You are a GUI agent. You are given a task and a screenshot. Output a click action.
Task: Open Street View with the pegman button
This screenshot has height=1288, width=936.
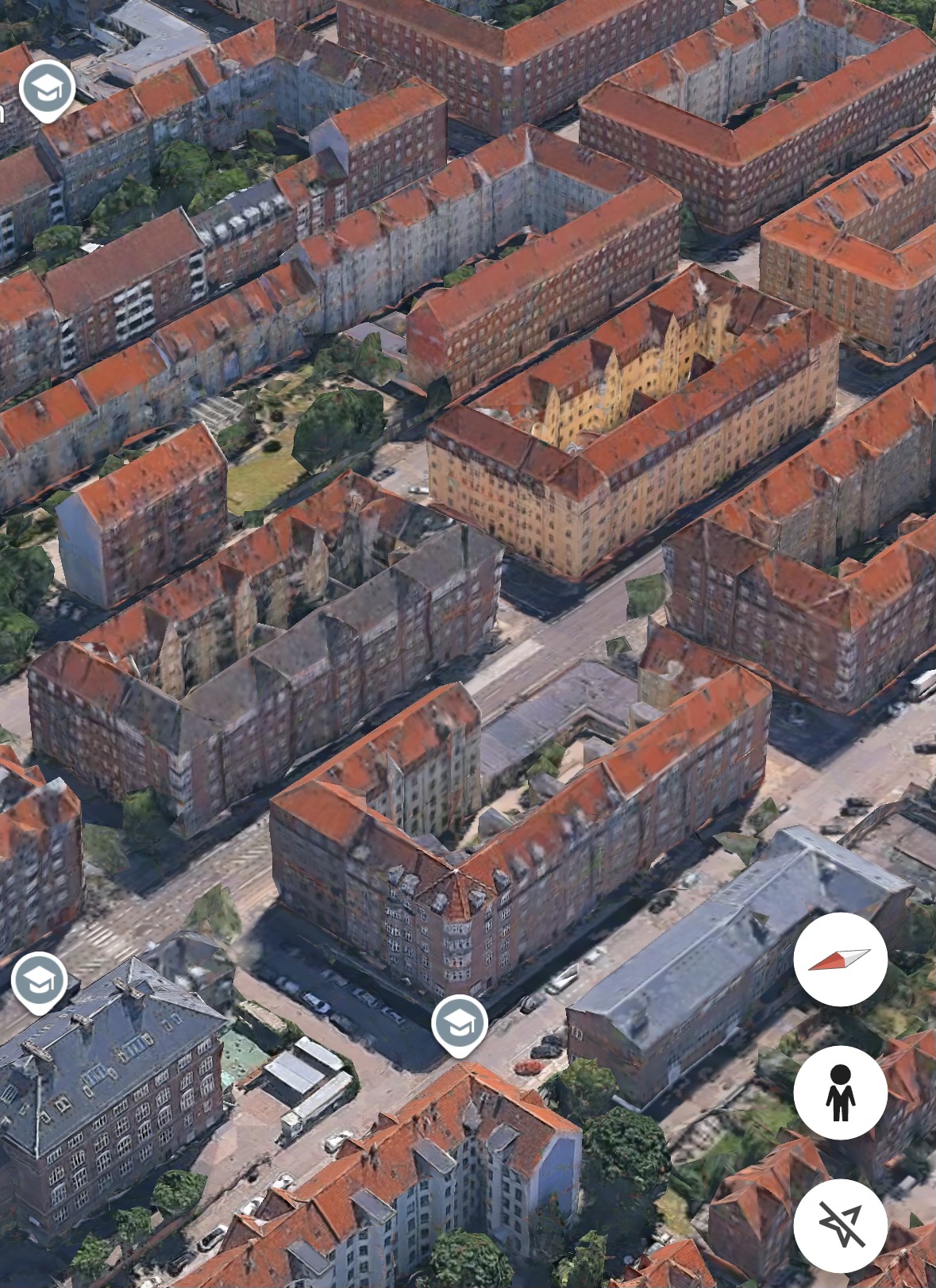[840, 1093]
